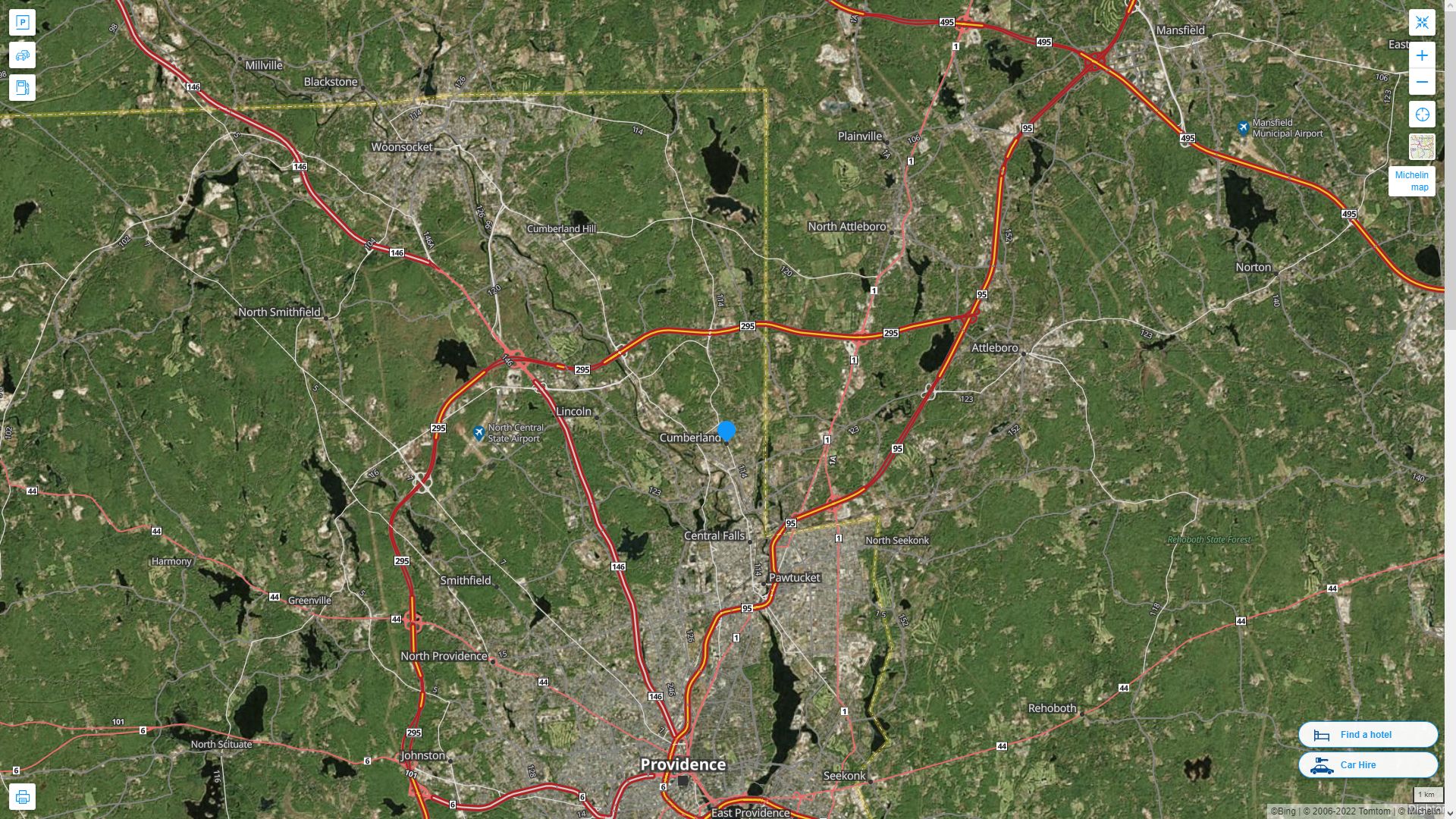Show traffic layer with car icon
1456x819 pixels.
(x=22, y=55)
